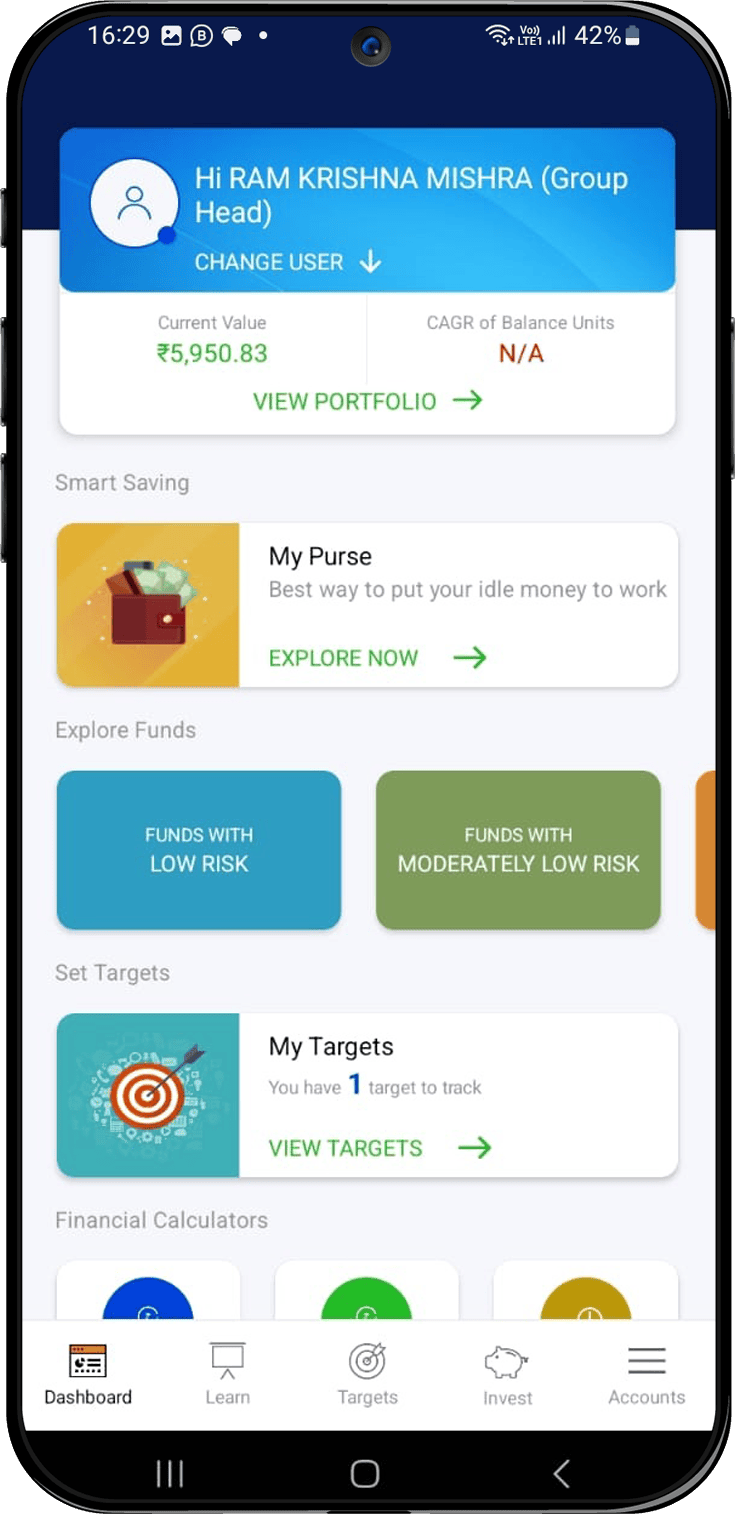Open the Change User dropdown
The width and height of the screenshot is (735, 1514).
point(288,262)
